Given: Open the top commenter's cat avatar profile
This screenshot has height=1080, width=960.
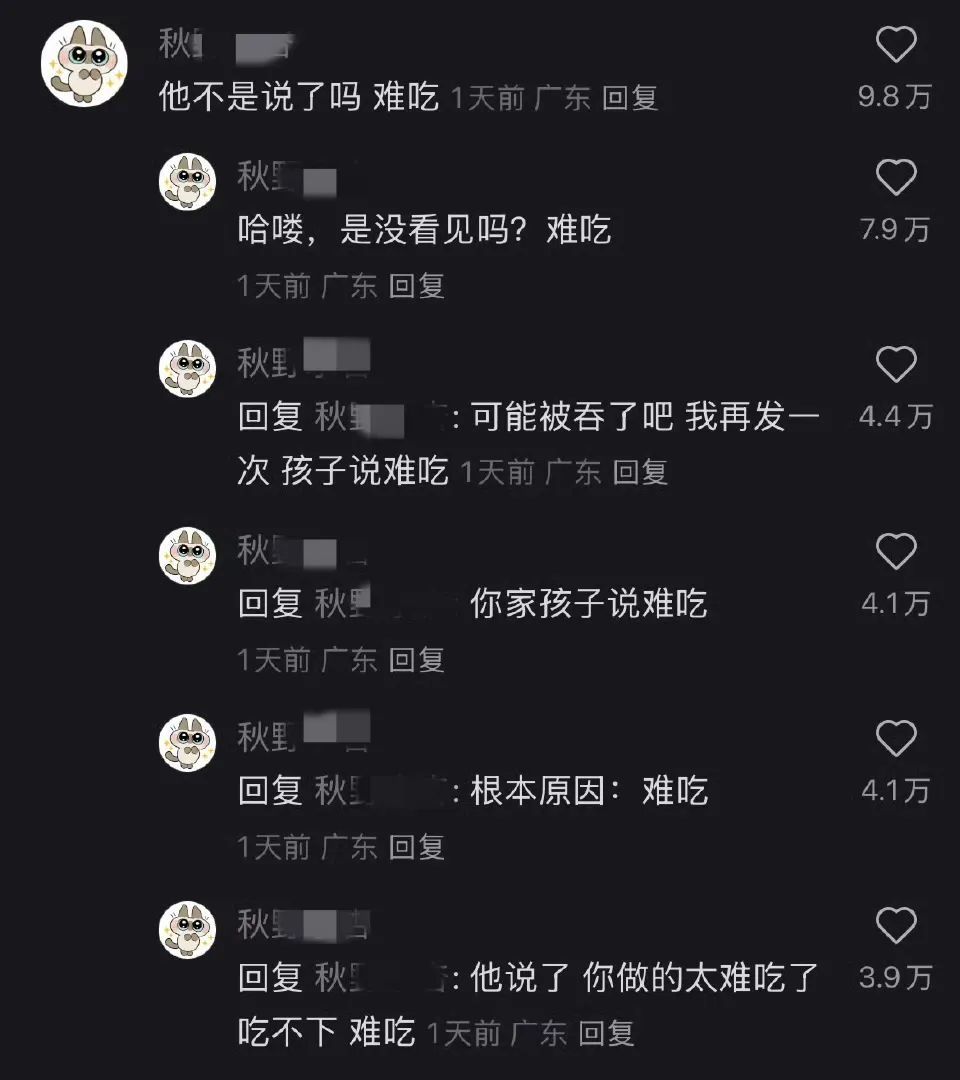Looking at the screenshot, I should (84, 63).
